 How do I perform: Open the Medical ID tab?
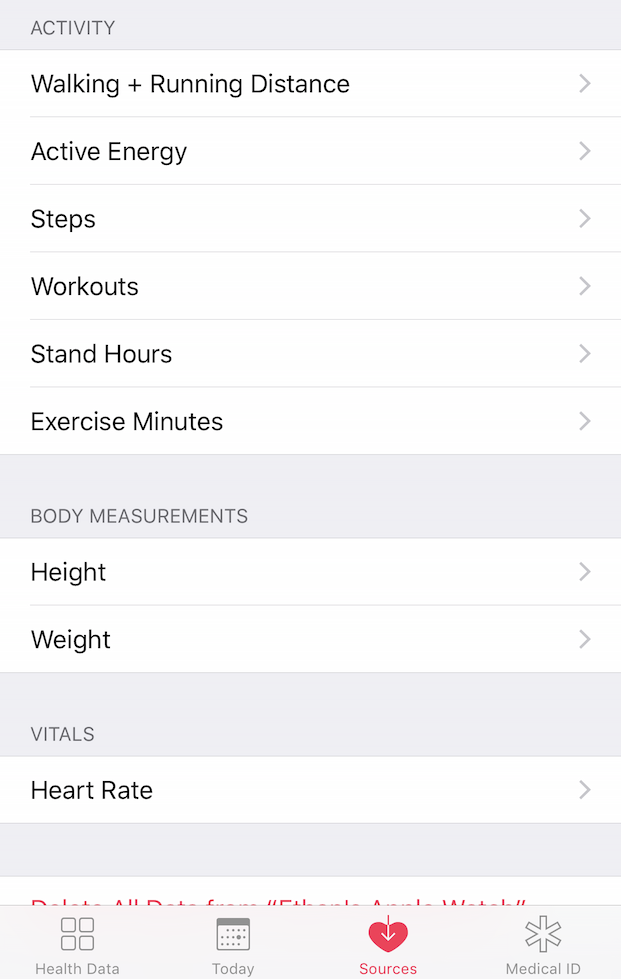(x=543, y=945)
